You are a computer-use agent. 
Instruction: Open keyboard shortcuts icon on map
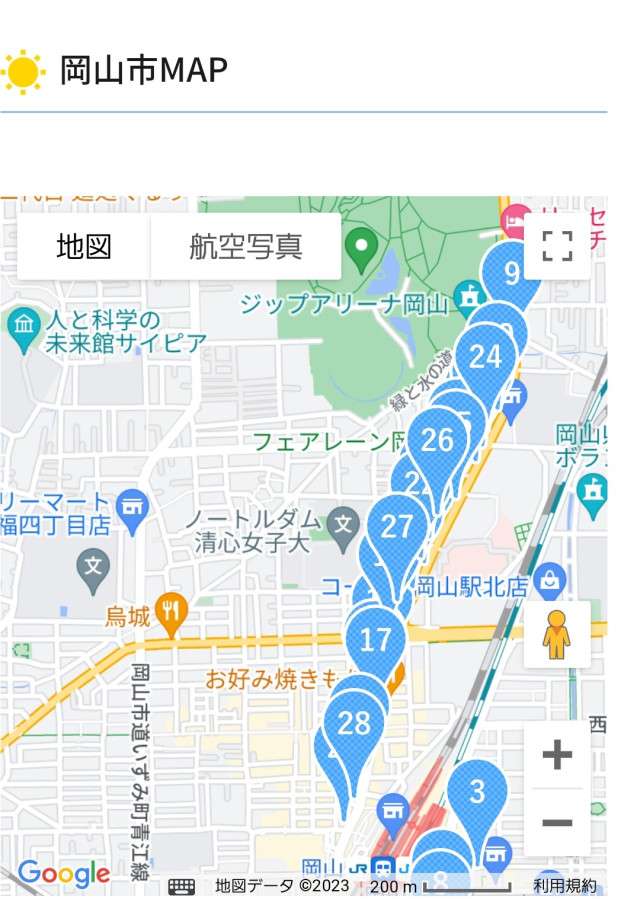click(181, 886)
